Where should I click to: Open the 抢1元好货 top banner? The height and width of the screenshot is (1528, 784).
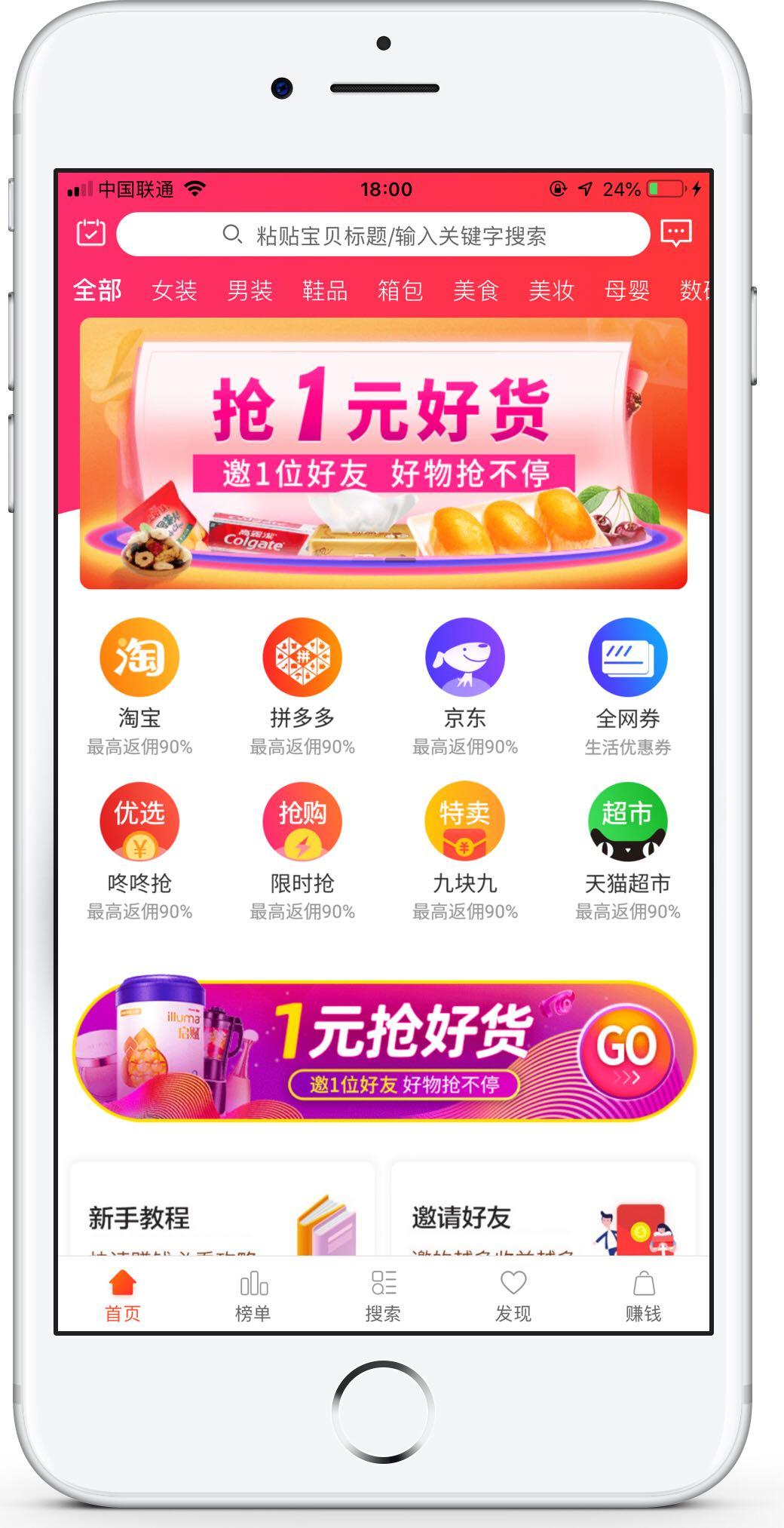coord(383,453)
